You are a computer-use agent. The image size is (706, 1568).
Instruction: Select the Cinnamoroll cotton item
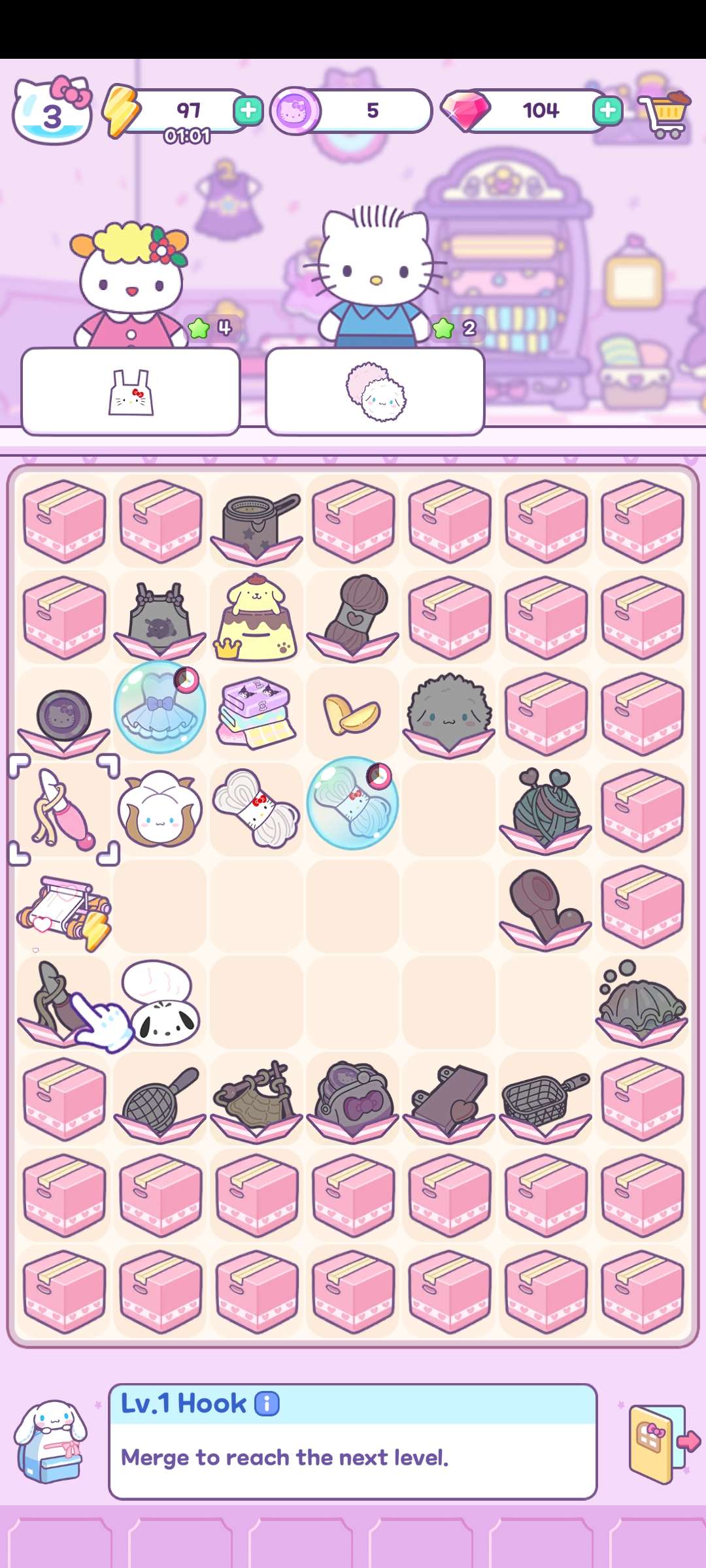click(x=160, y=809)
